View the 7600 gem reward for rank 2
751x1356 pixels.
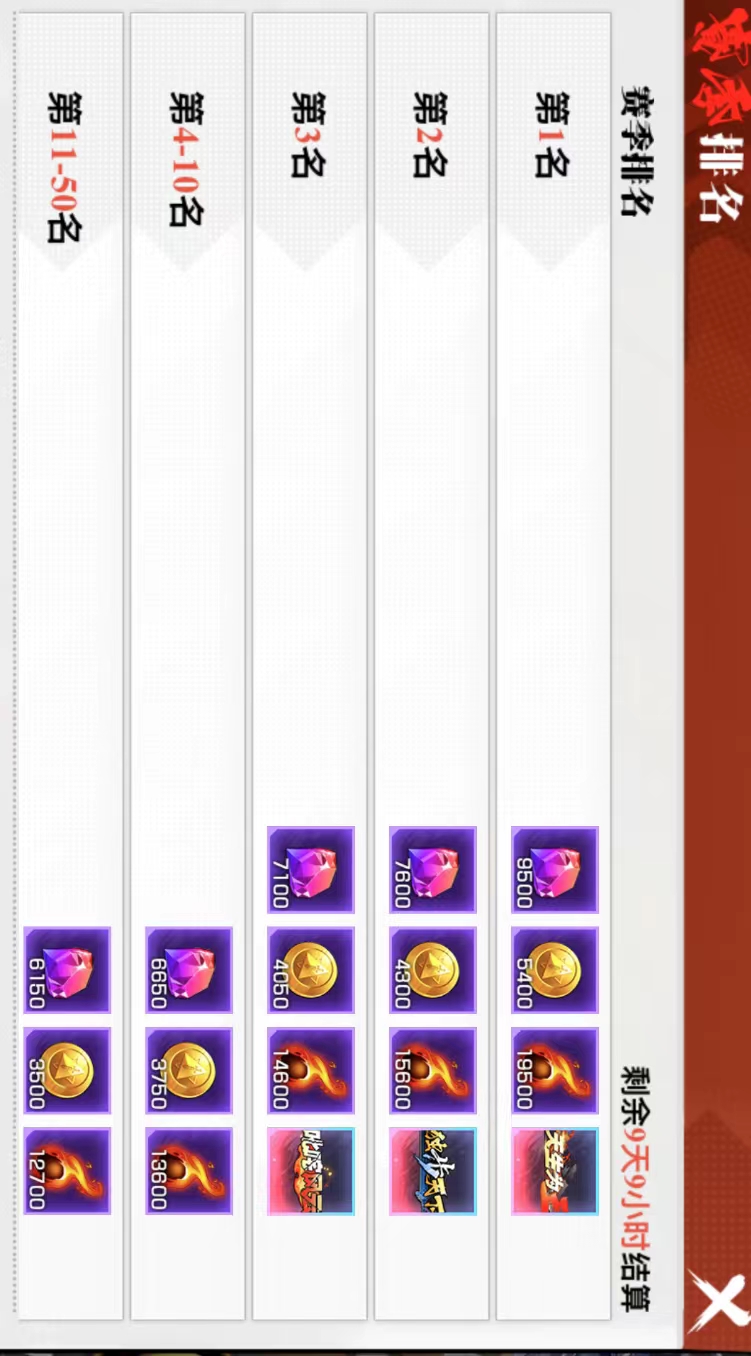tap(433, 870)
